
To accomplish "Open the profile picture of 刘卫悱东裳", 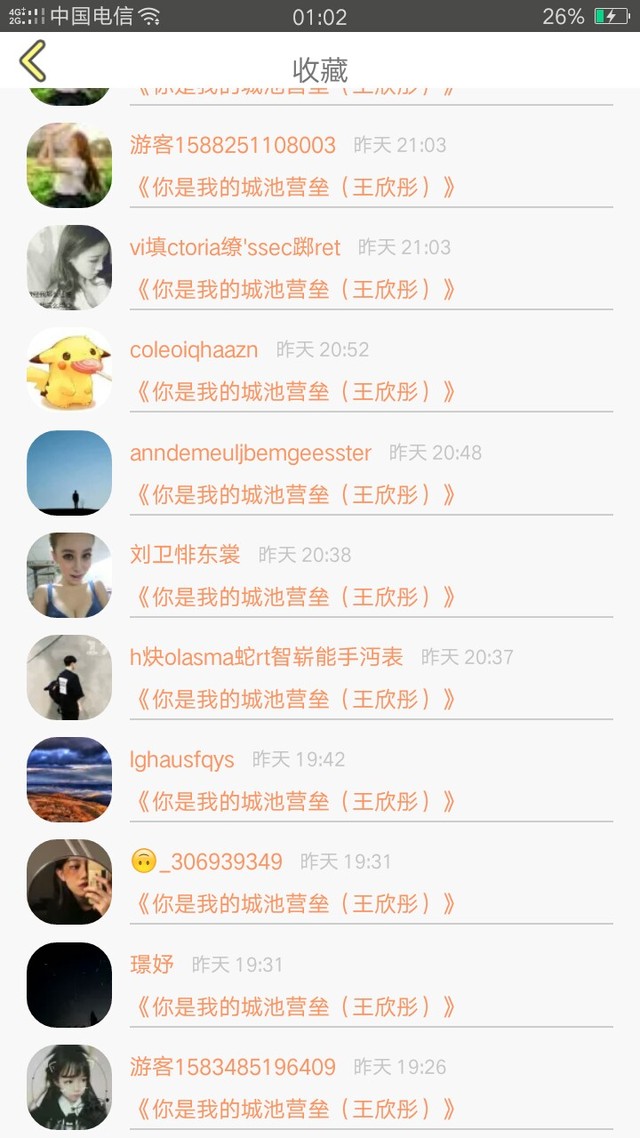I will (69, 575).
